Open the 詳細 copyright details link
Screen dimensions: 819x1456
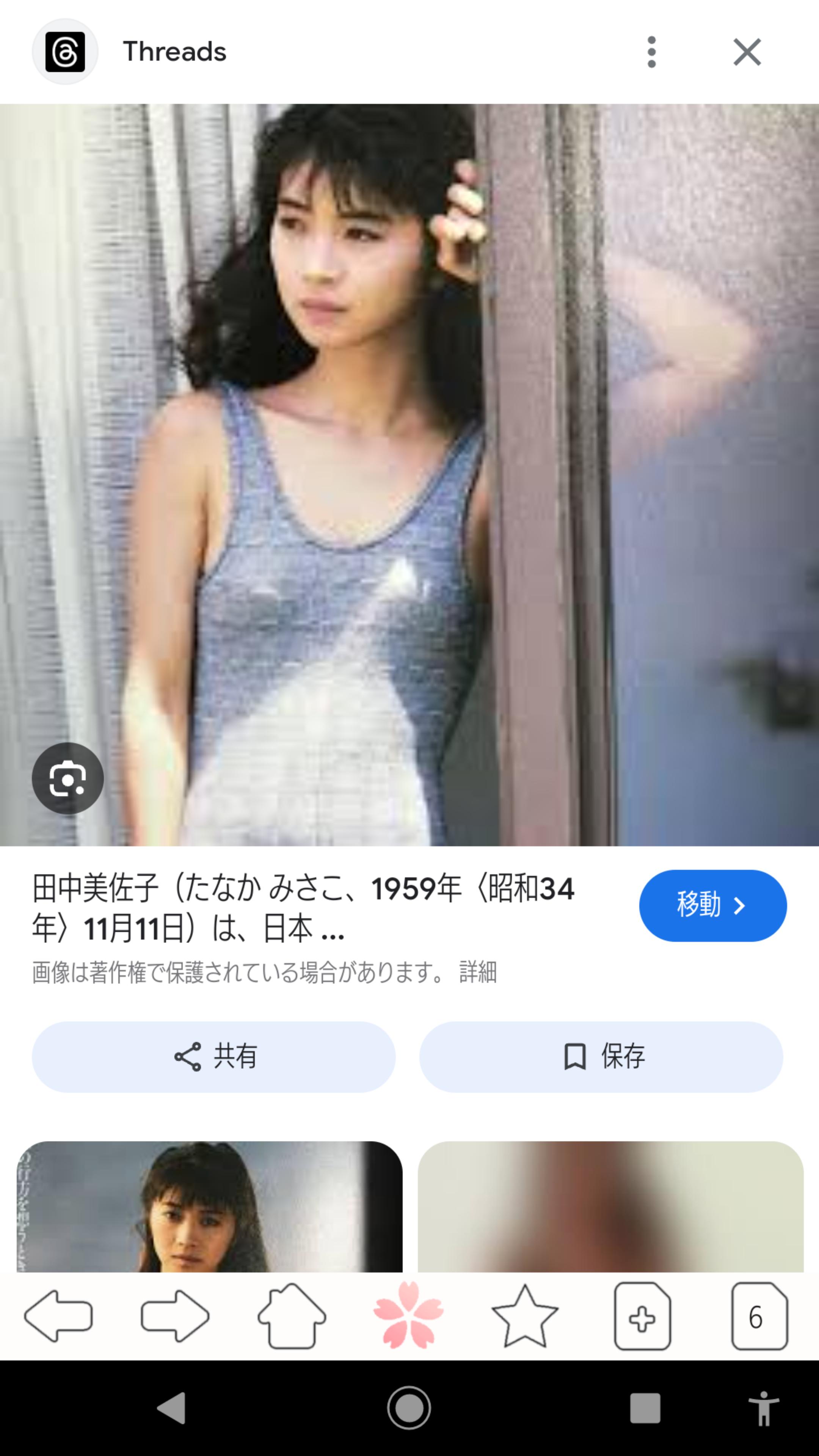(478, 972)
